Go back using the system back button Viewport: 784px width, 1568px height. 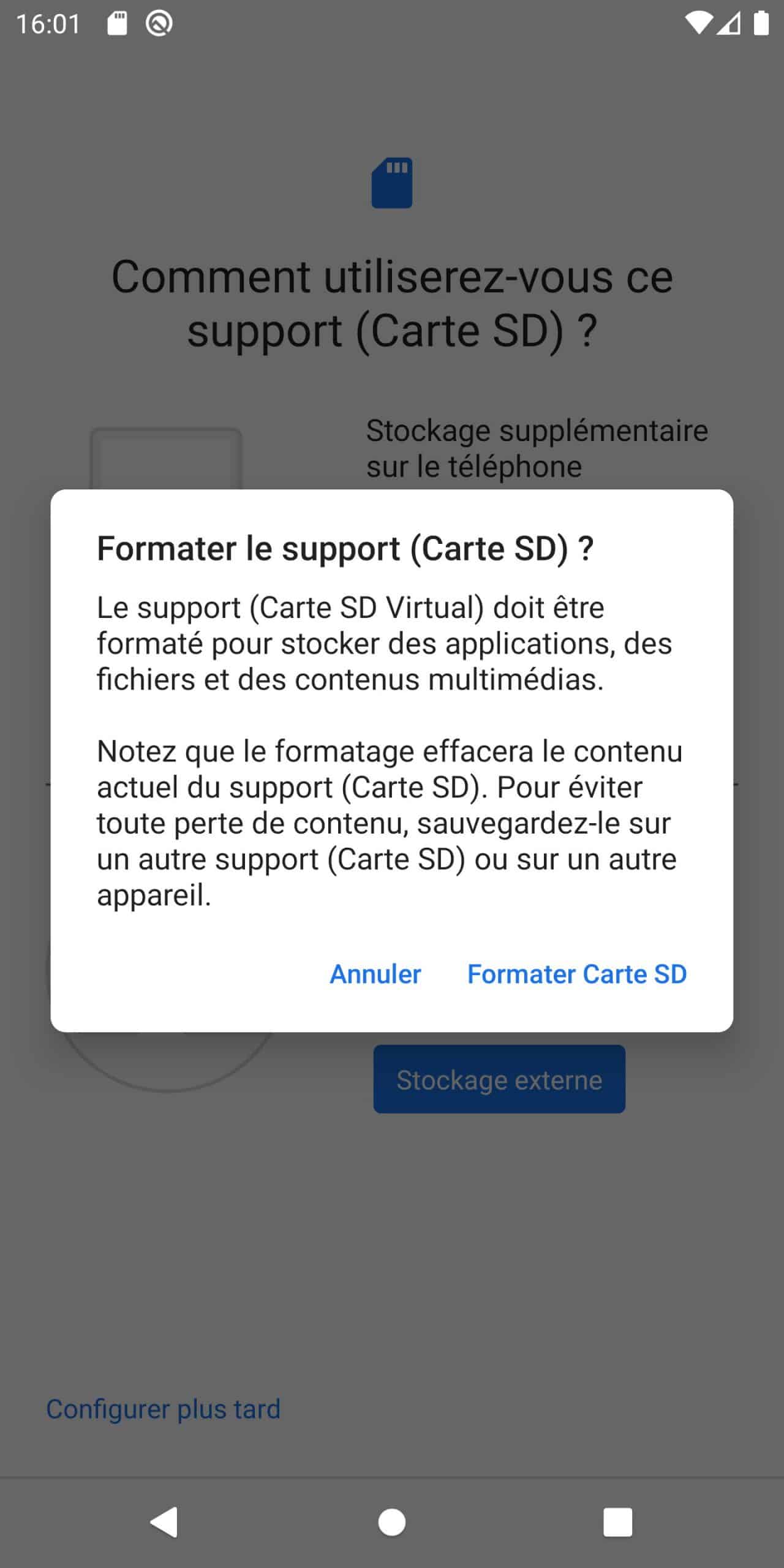[164, 1522]
